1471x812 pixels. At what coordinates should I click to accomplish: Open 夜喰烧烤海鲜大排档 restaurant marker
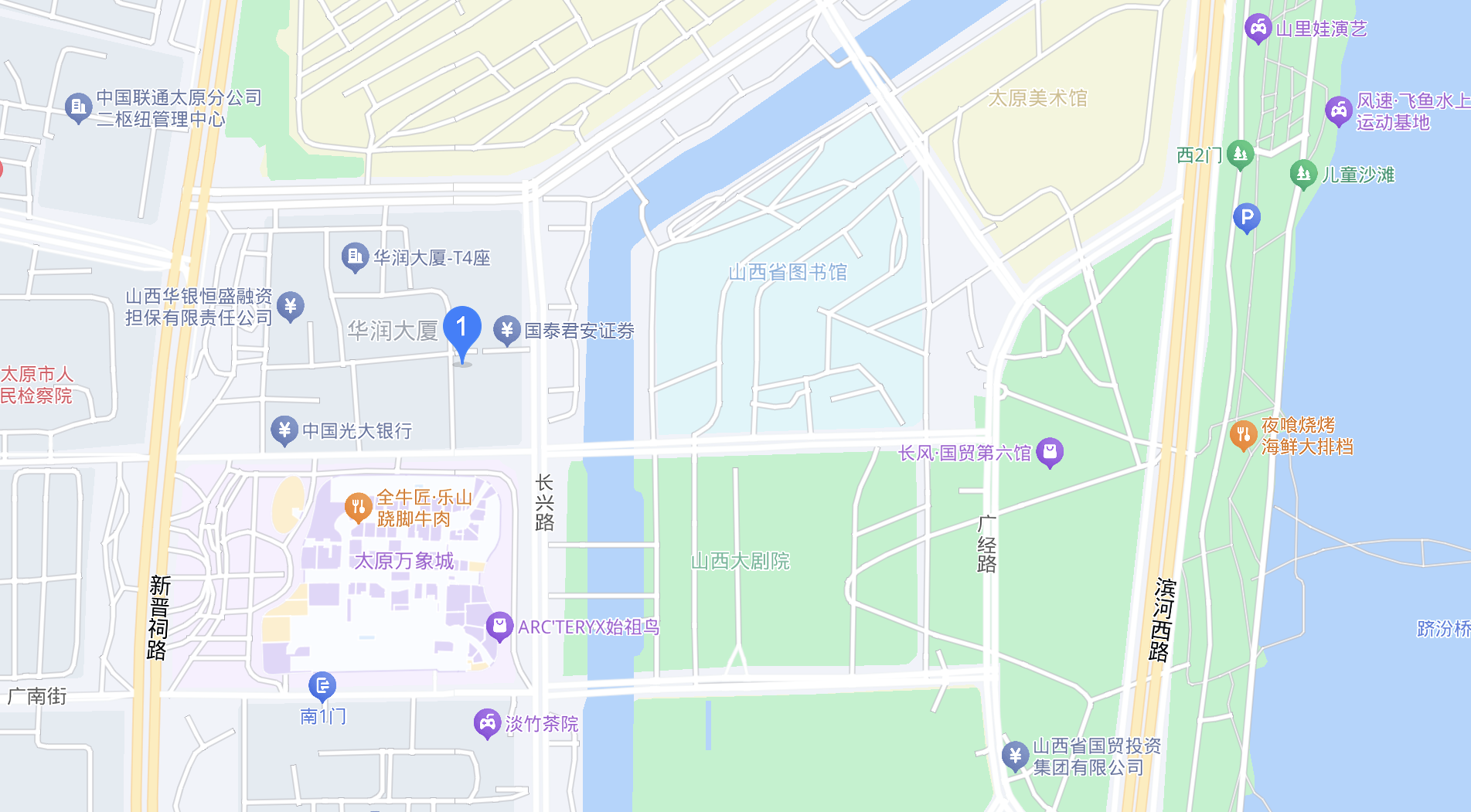1243,435
